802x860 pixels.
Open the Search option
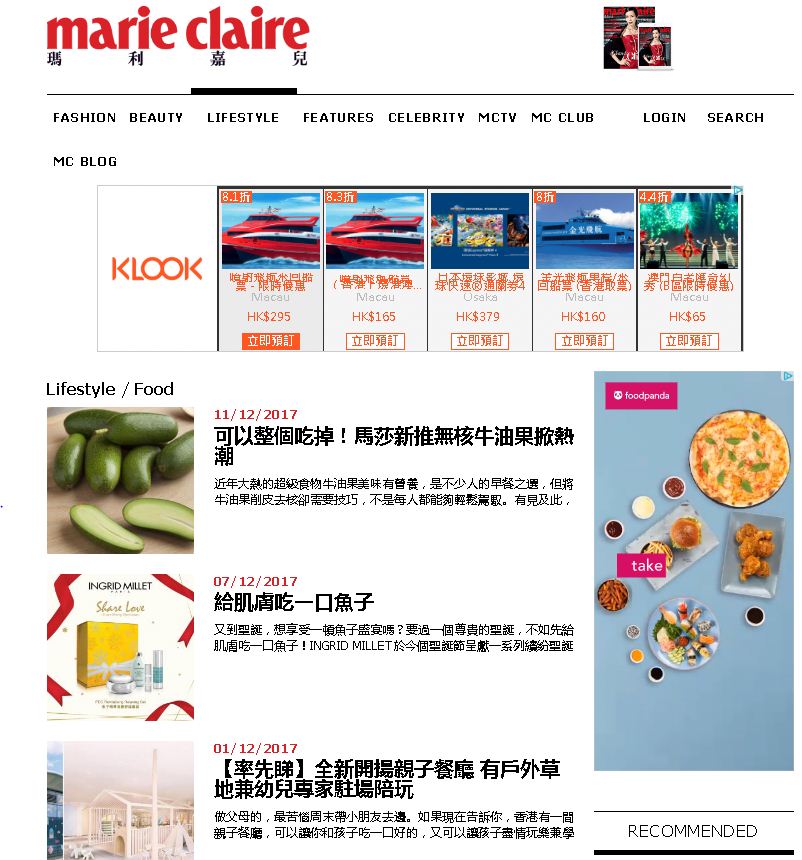pos(735,118)
